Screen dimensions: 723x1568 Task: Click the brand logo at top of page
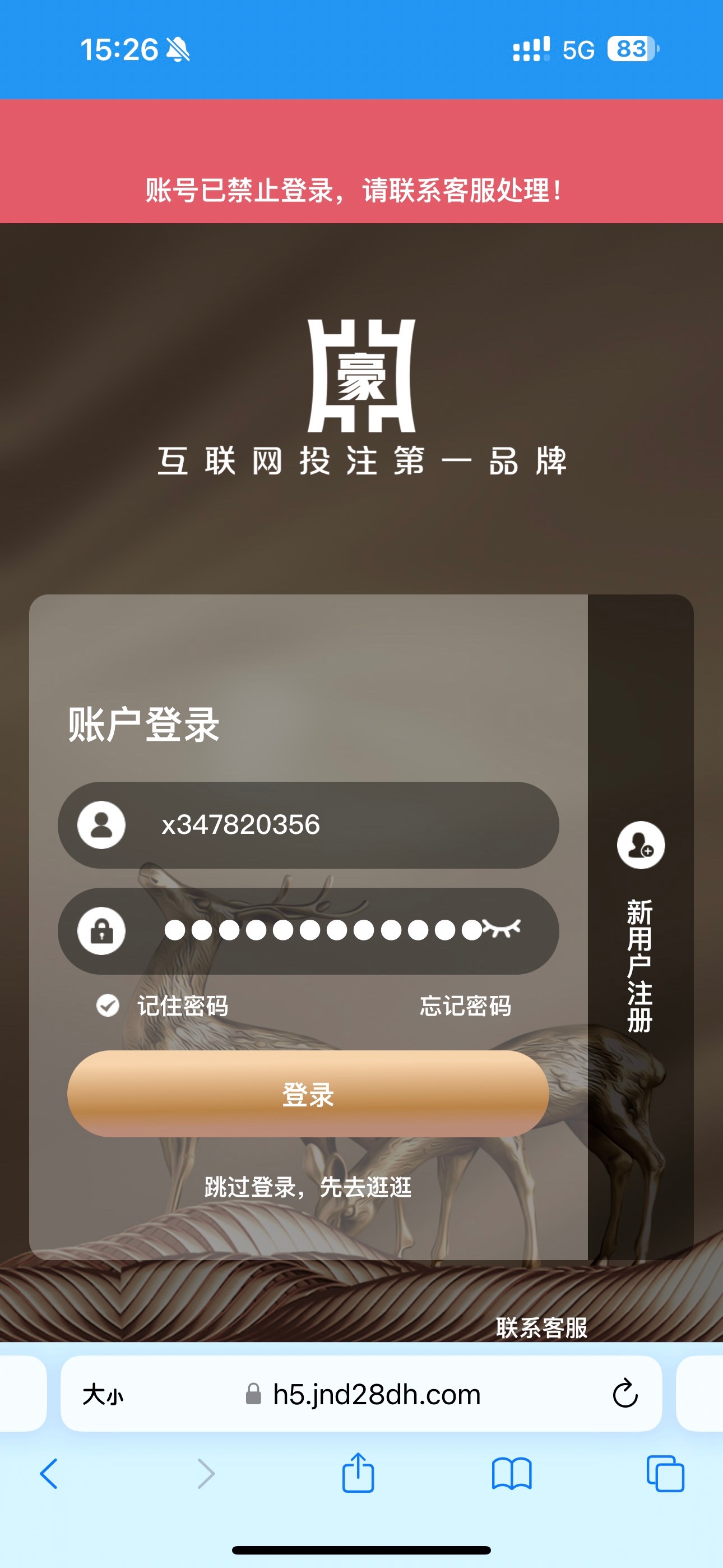(x=361, y=377)
